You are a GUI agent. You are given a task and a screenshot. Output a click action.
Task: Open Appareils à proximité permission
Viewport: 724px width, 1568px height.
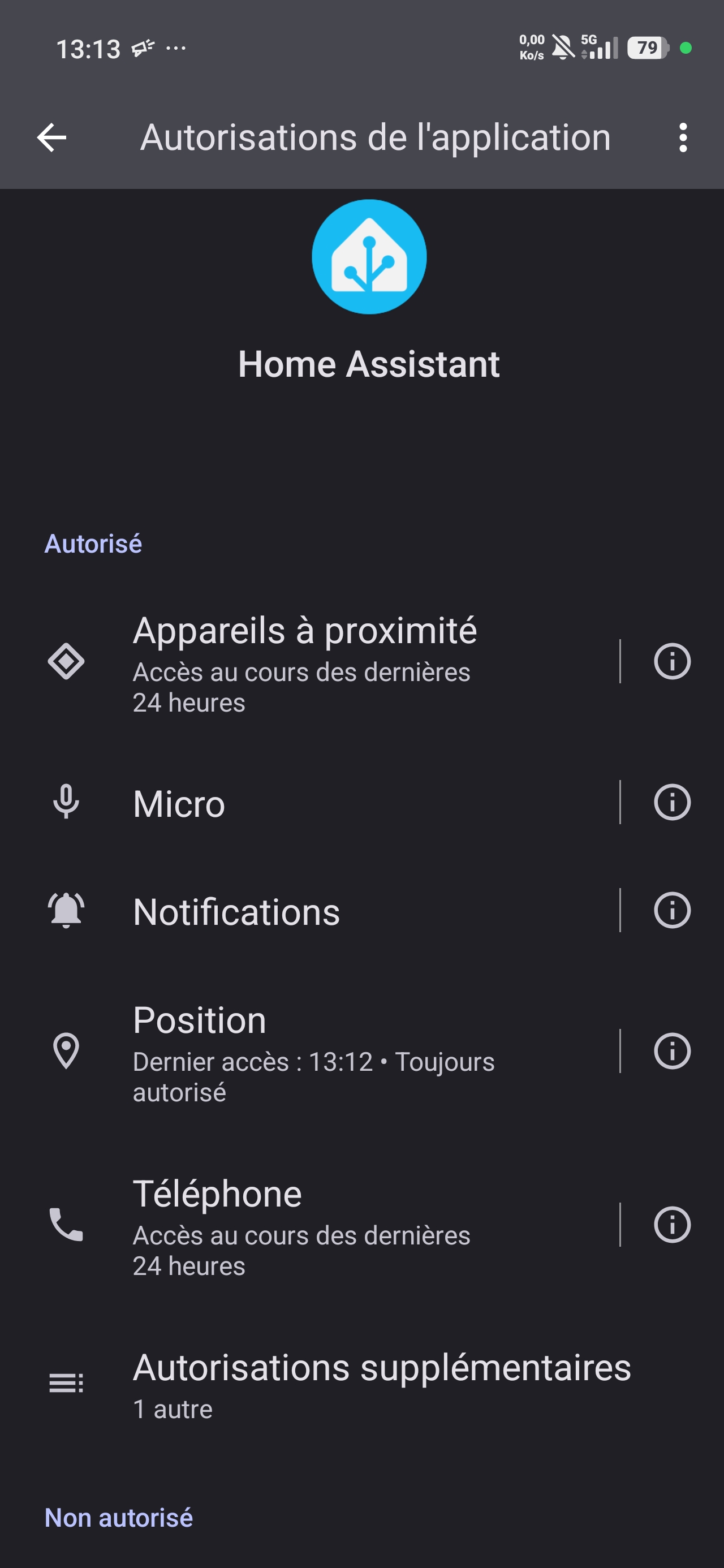304,662
